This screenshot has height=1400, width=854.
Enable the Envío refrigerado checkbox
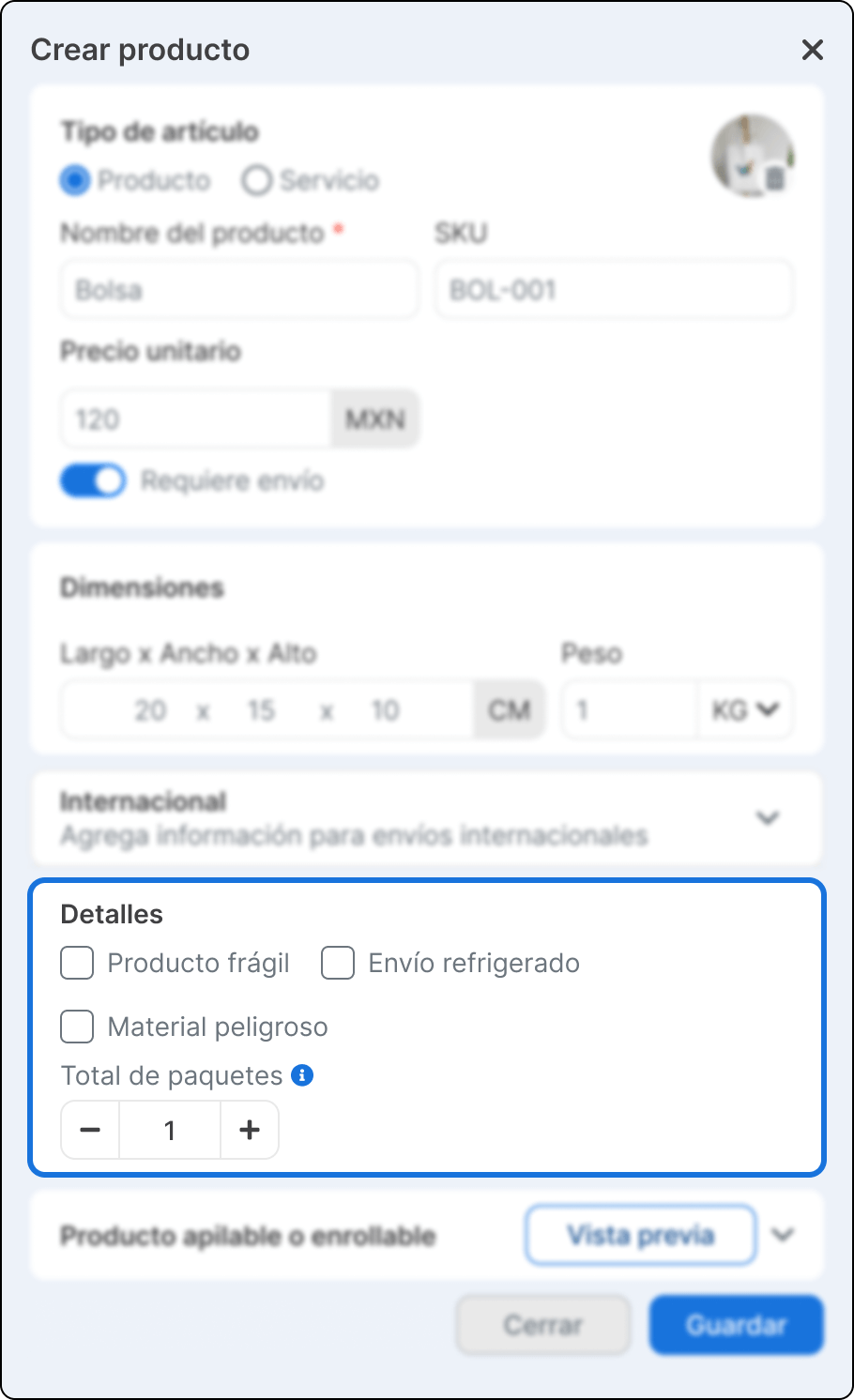tap(338, 963)
